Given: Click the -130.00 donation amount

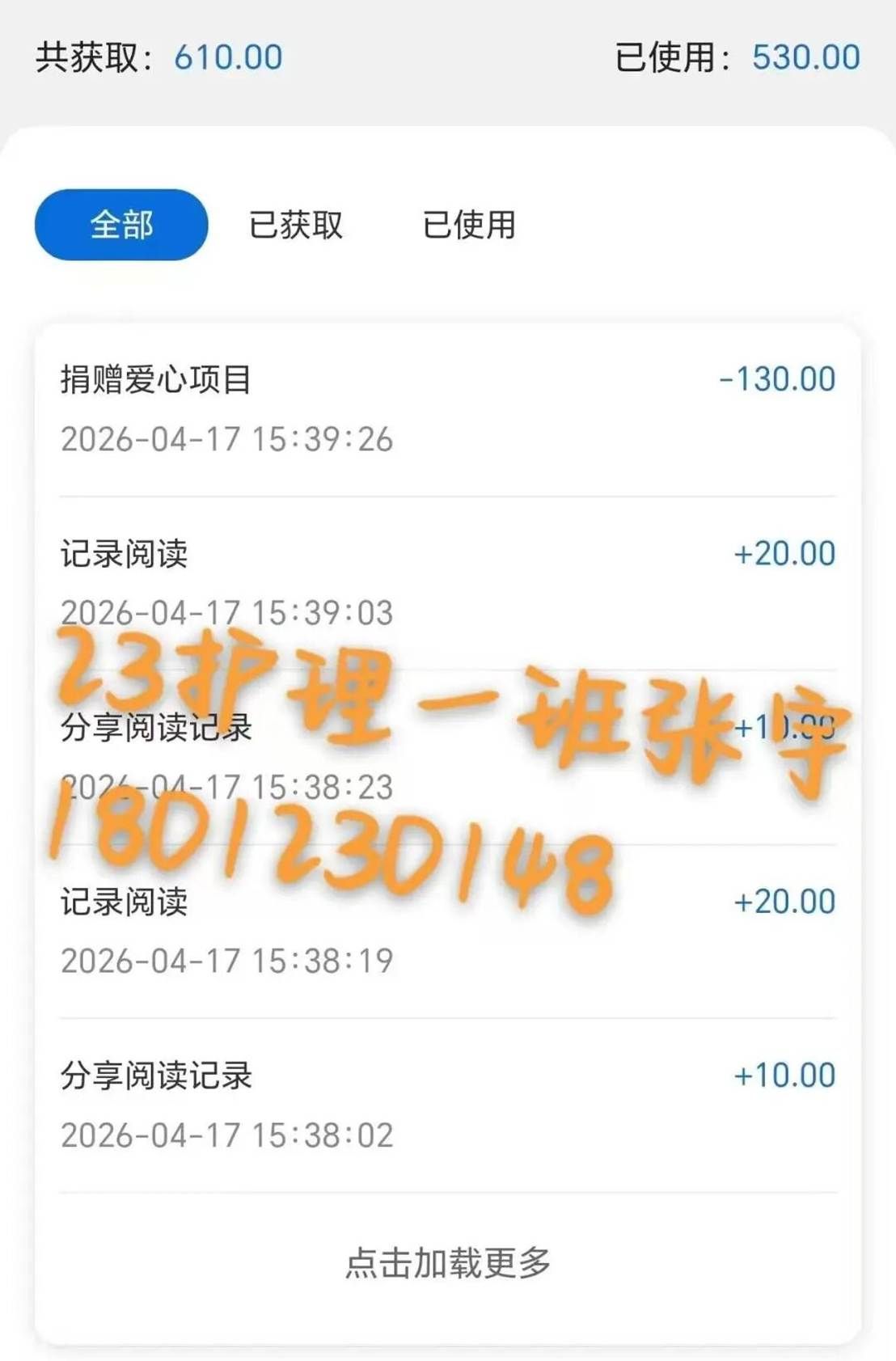Looking at the screenshot, I should coord(778,377).
